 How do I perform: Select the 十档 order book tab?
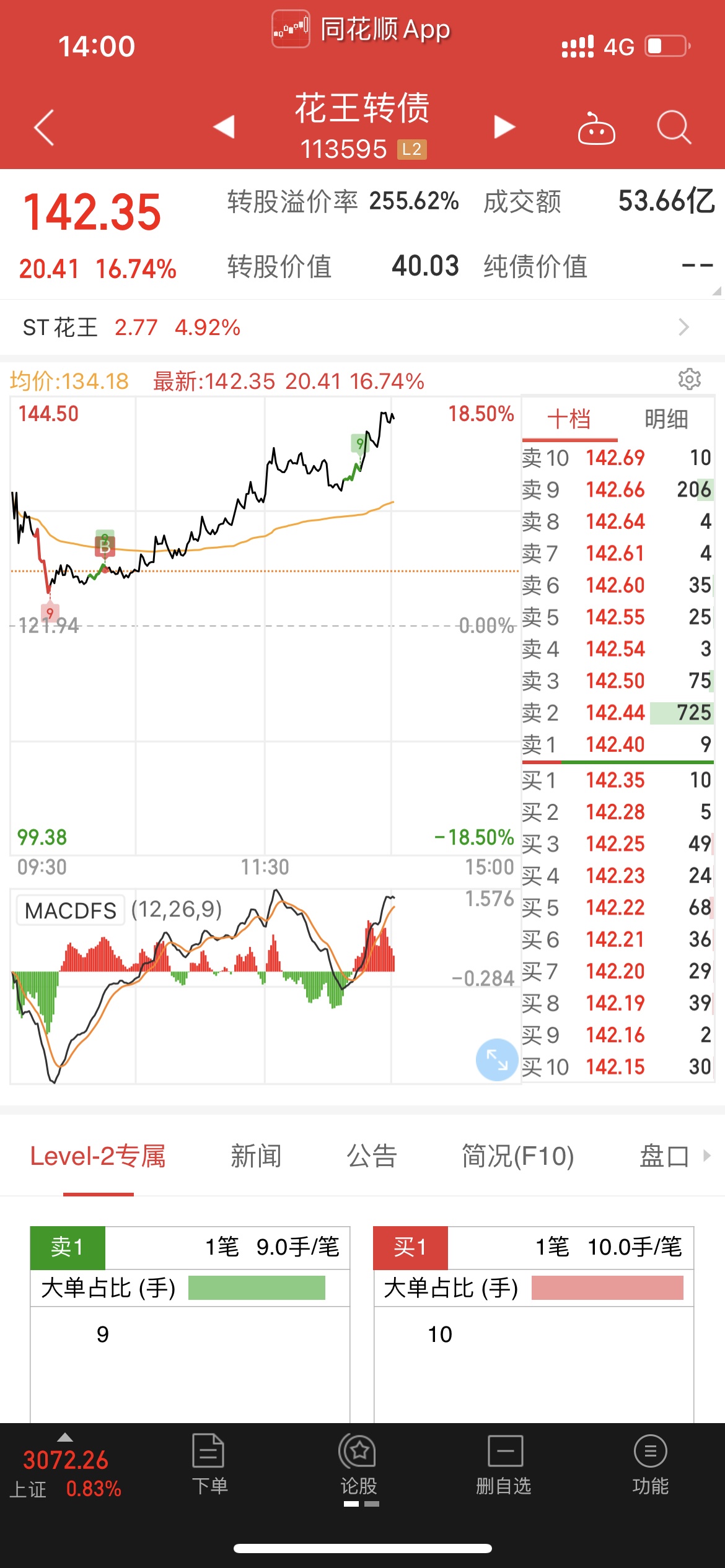click(x=569, y=419)
